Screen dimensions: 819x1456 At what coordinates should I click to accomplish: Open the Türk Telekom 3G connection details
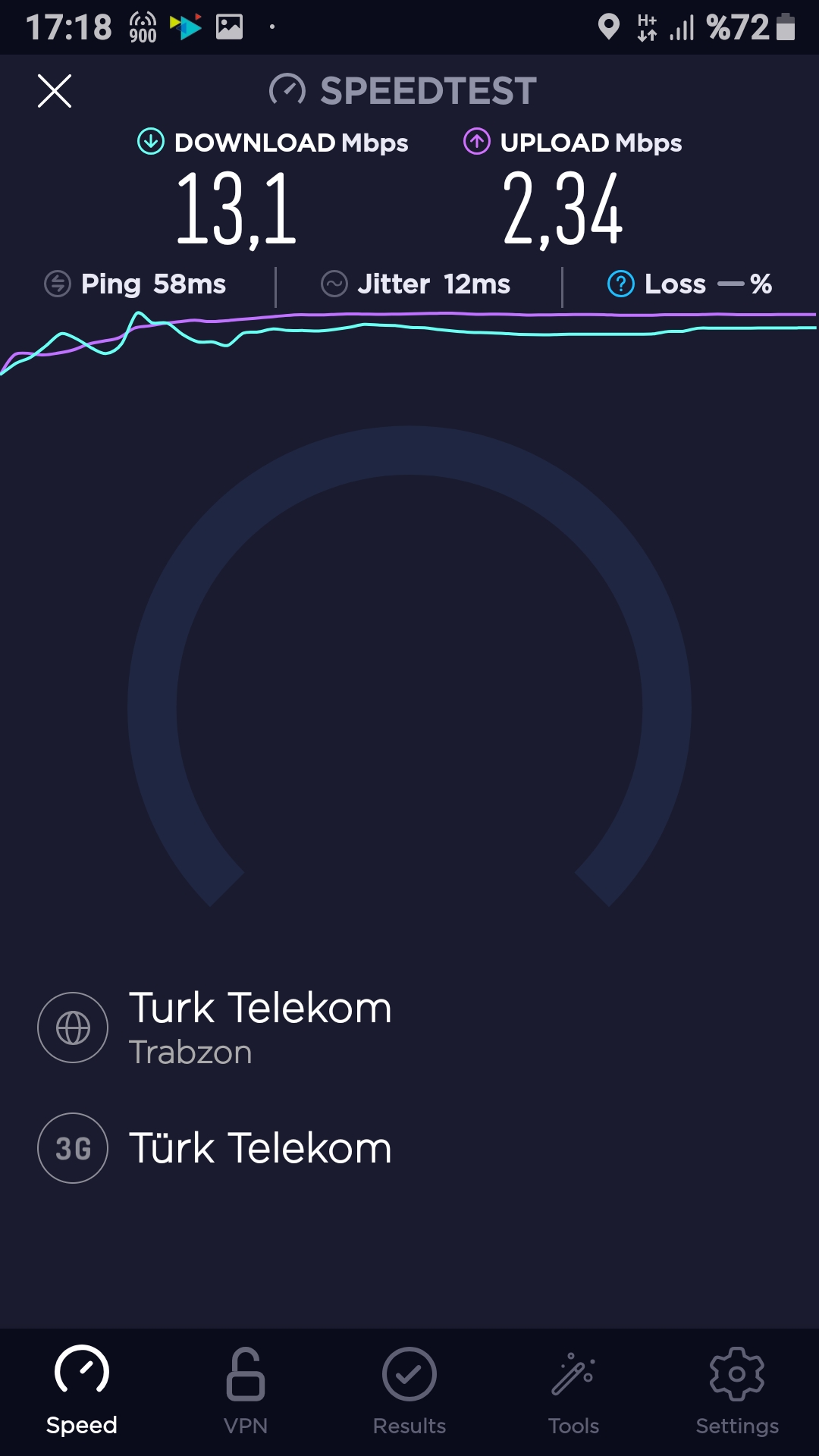pos(215,1148)
